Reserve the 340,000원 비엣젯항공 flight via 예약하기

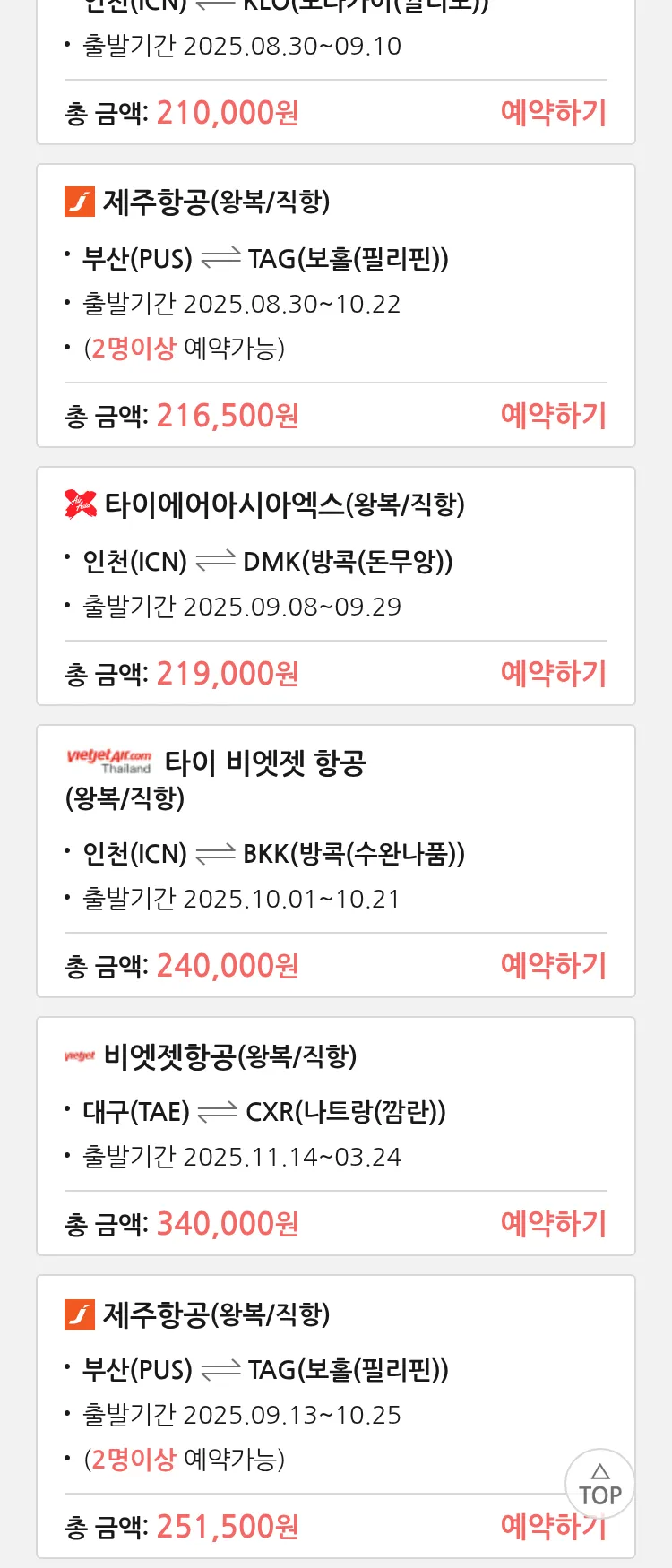(553, 1224)
